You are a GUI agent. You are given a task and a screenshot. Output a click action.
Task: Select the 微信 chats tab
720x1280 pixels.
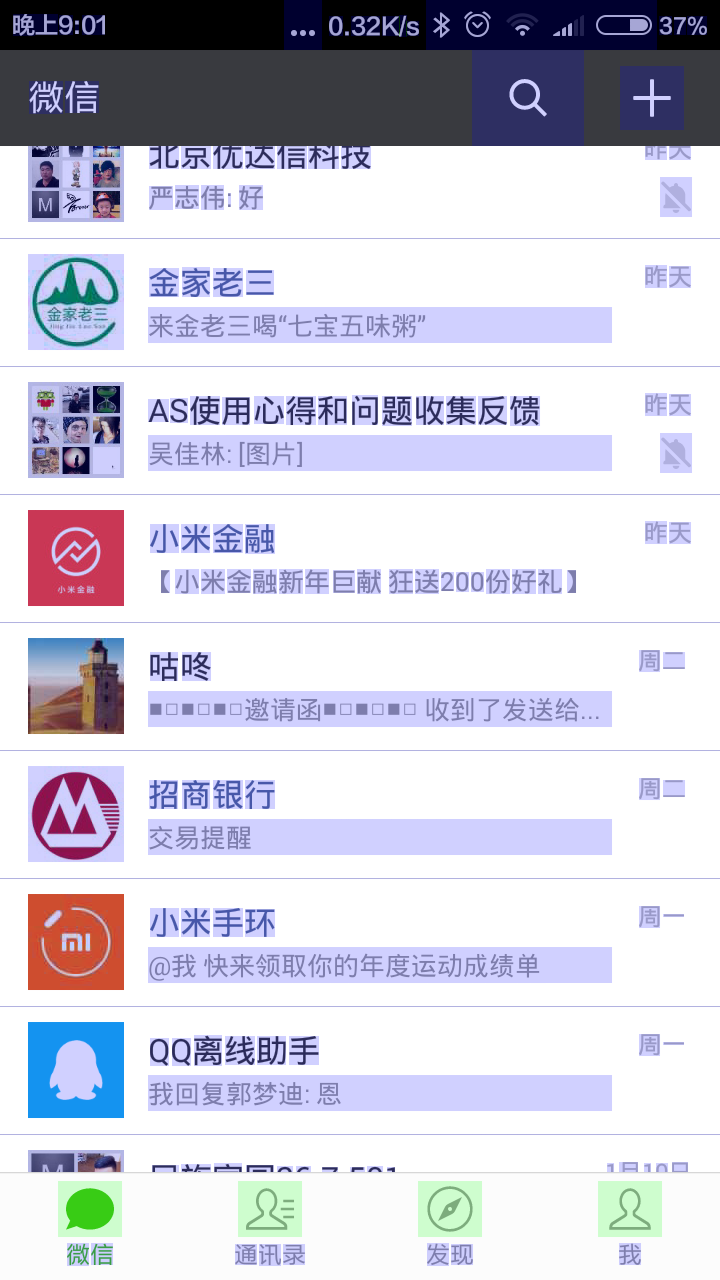[x=90, y=1225]
